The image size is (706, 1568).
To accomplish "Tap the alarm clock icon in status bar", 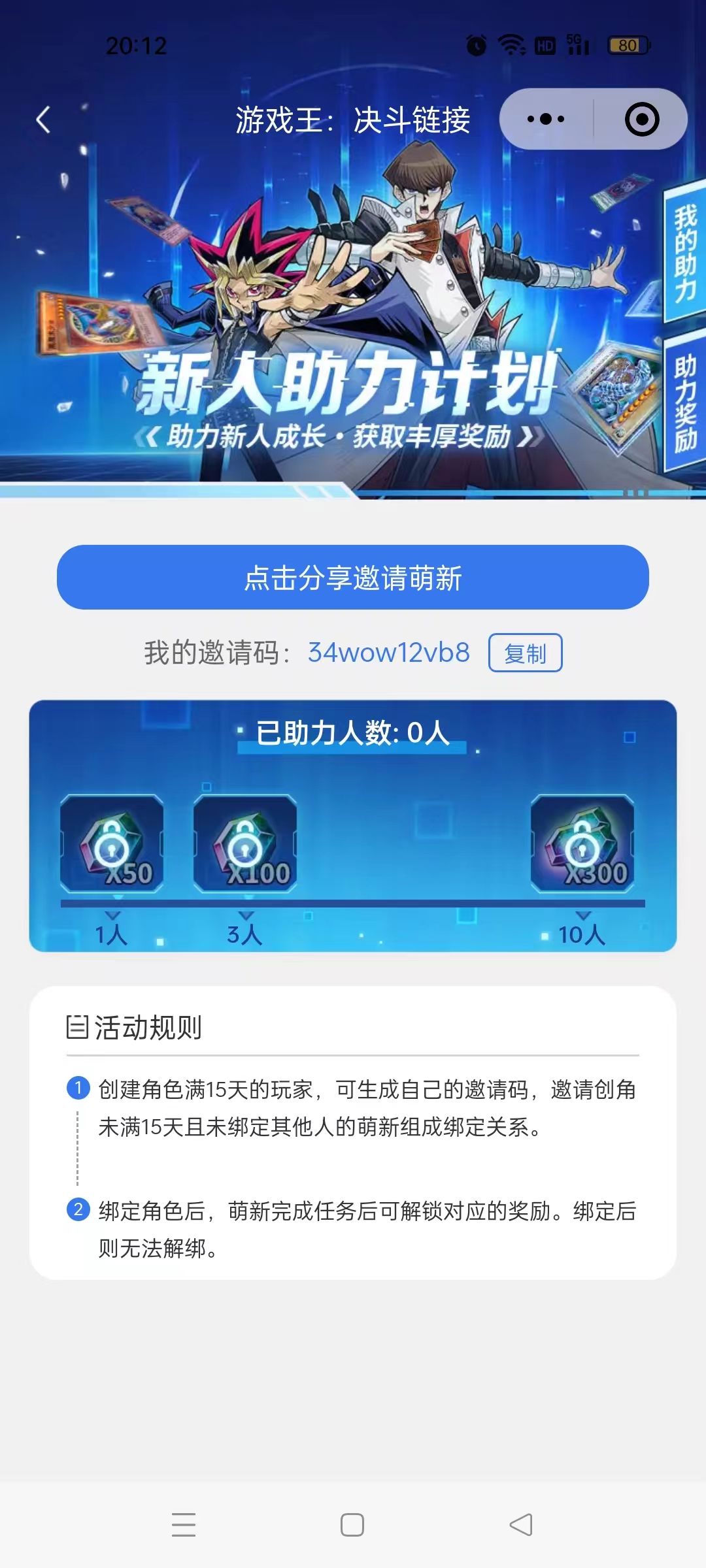I will (x=475, y=44).
